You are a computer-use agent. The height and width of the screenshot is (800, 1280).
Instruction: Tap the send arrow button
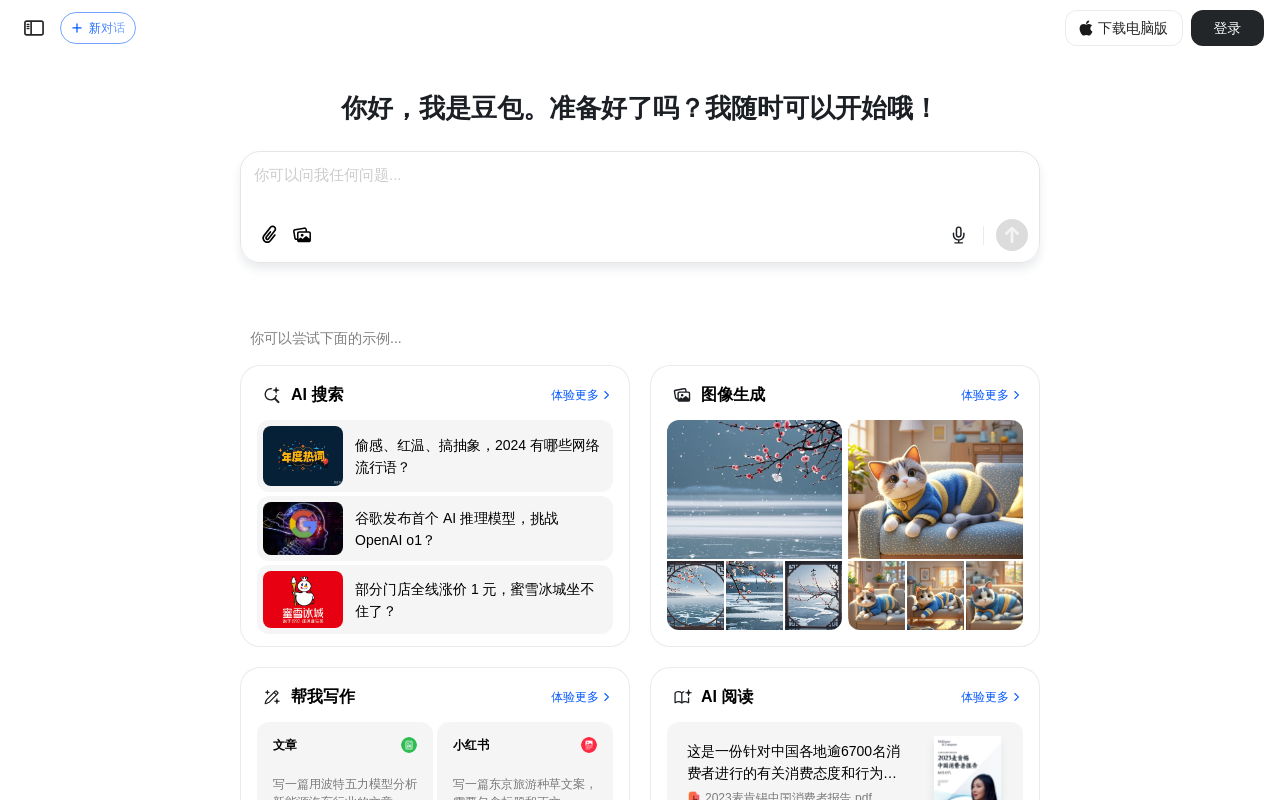(x=1011, y=235)
